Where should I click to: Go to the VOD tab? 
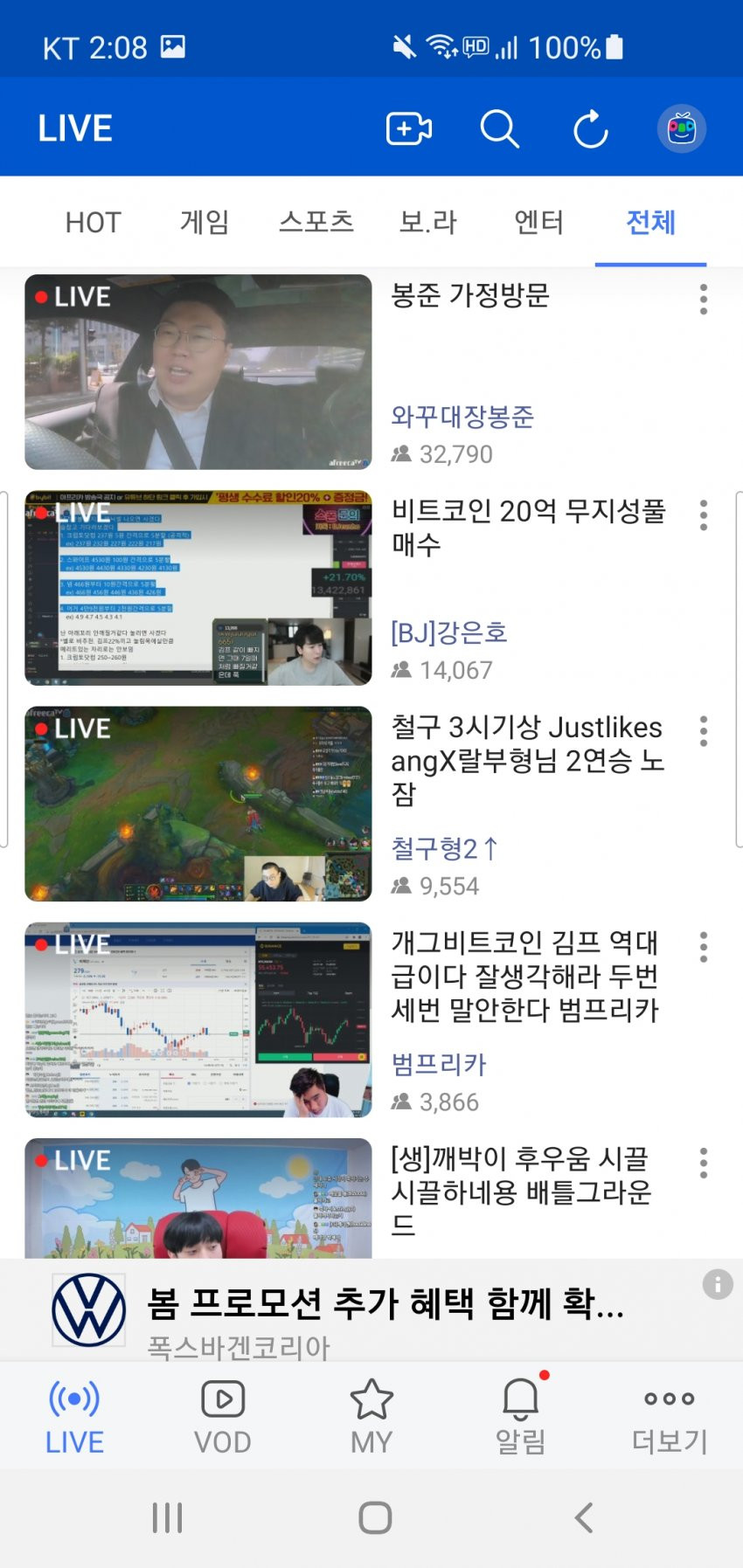tap(223, 1417)
